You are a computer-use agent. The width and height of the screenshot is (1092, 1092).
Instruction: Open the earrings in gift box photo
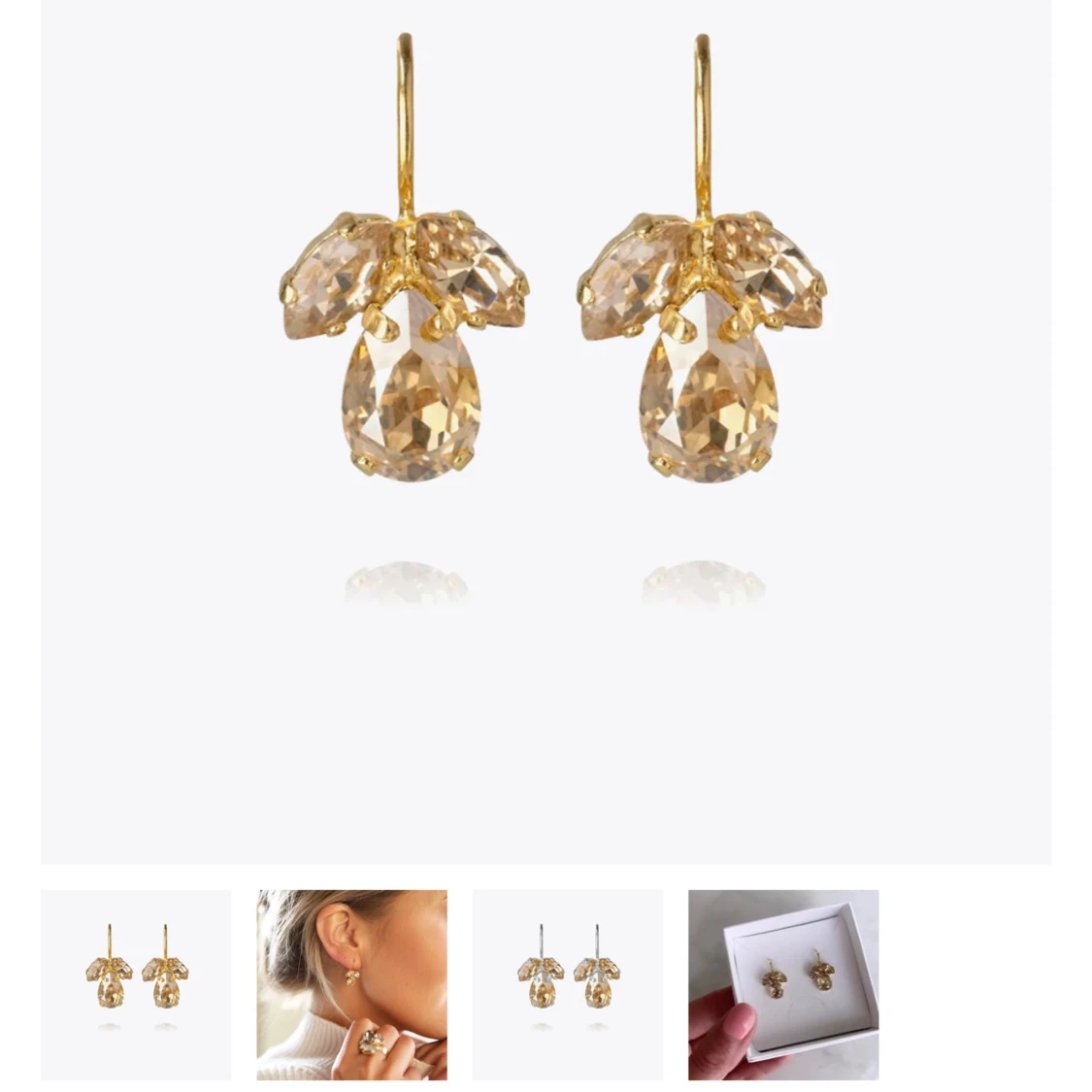tap(783, 984)
